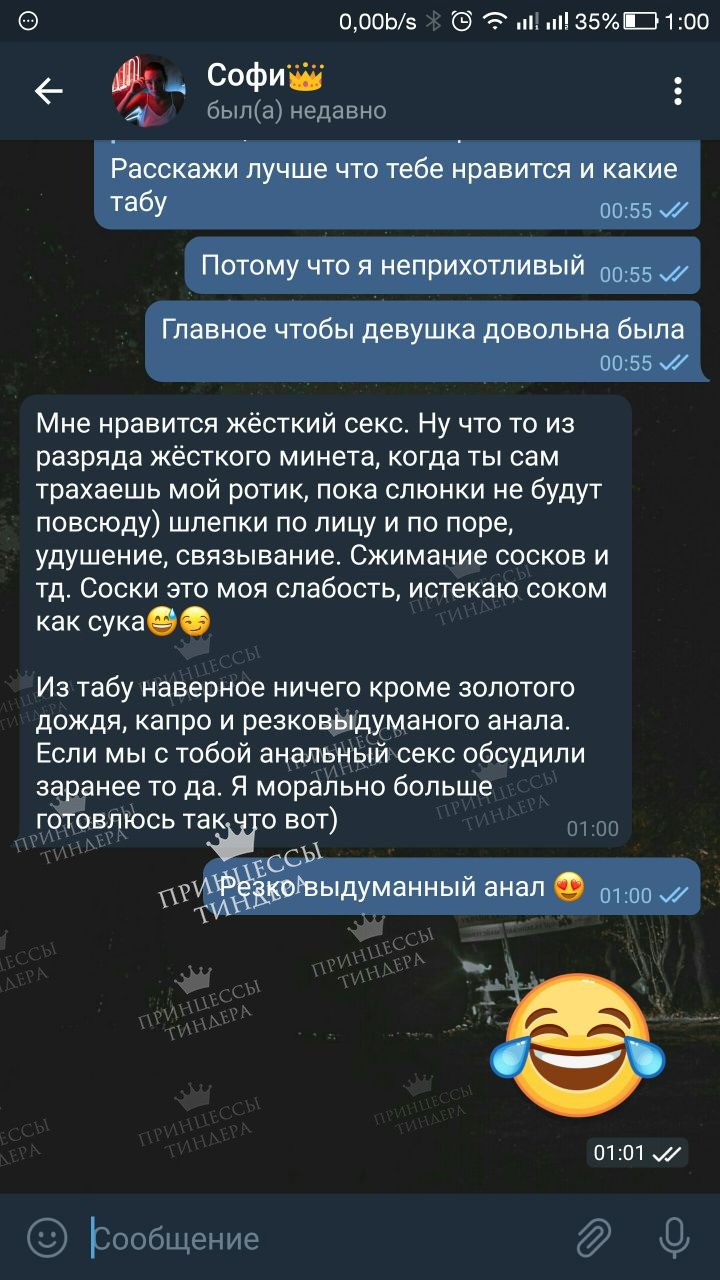
Task: Tap the microphone to record voice message
Action: (674, 1238)
